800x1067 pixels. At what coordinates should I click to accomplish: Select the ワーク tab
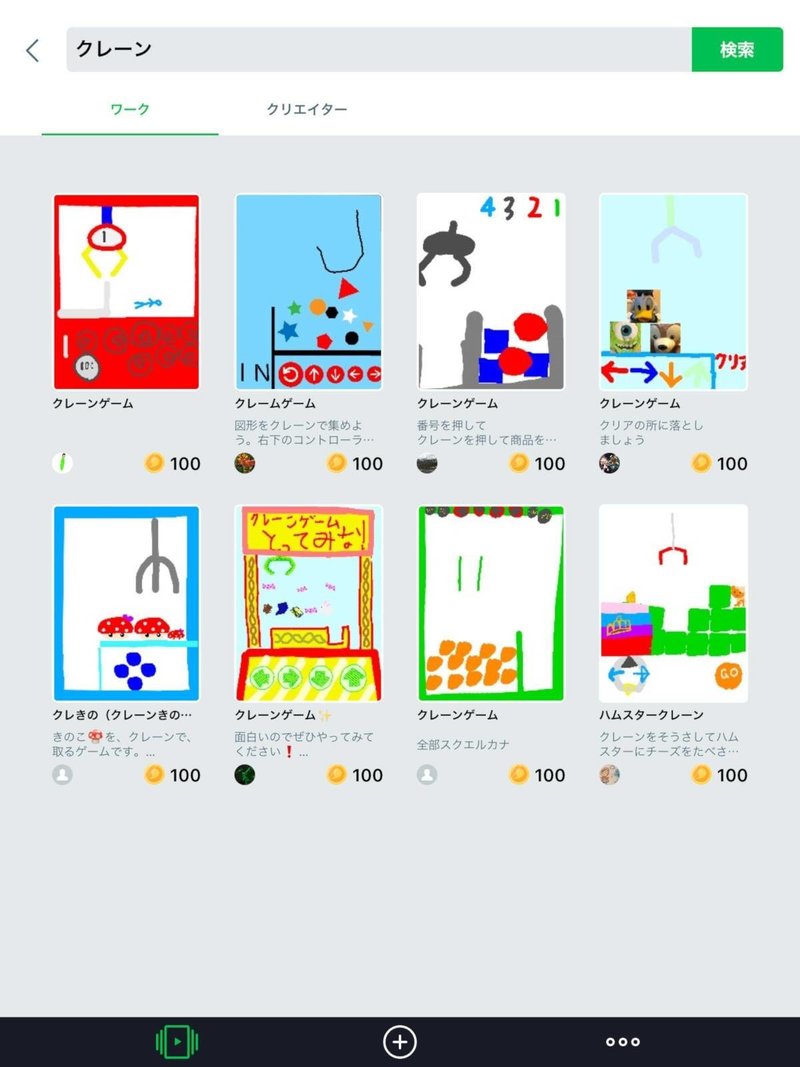click(x=130, y=109)
